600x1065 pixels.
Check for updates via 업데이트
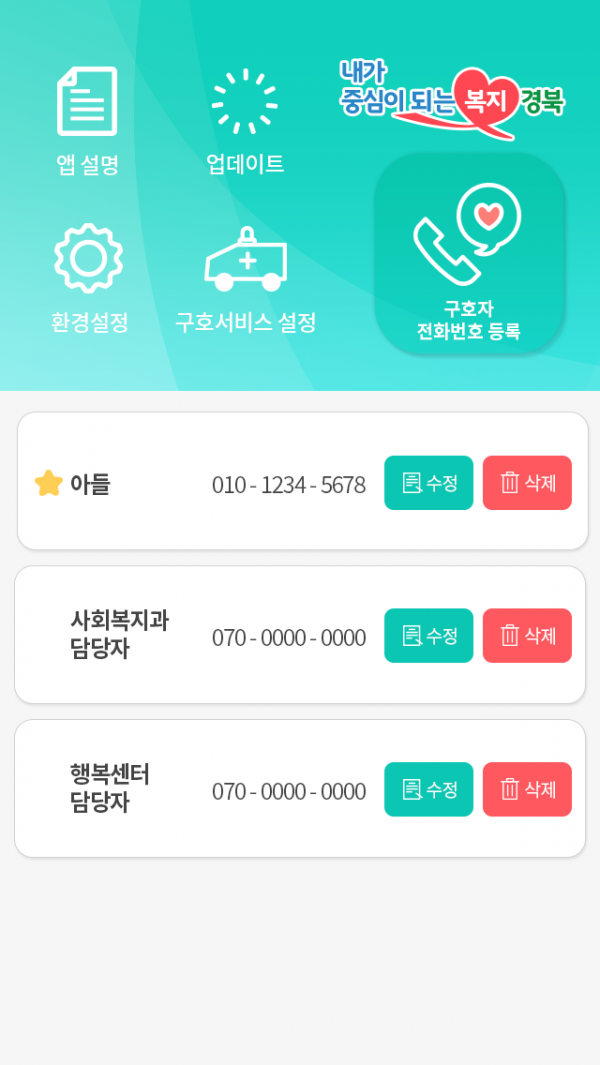click(245, 120)
